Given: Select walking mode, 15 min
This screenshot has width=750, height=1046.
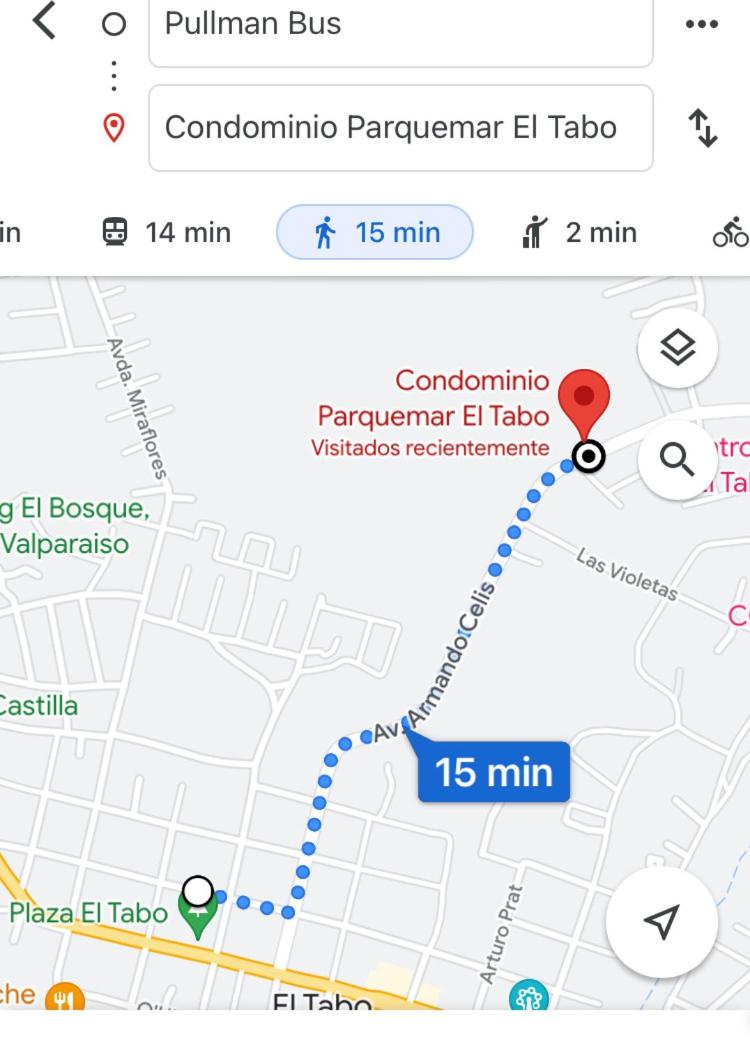Looking at the screenshot, I should pos(375,232).
